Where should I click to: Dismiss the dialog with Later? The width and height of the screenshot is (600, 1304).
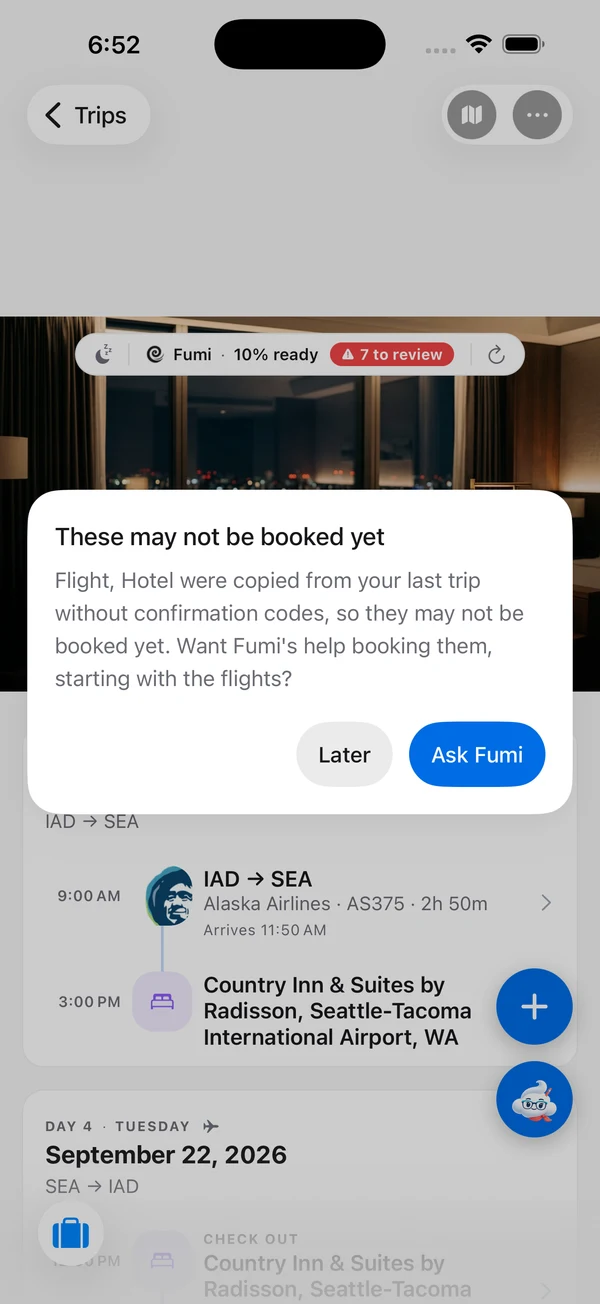point(344,755)
